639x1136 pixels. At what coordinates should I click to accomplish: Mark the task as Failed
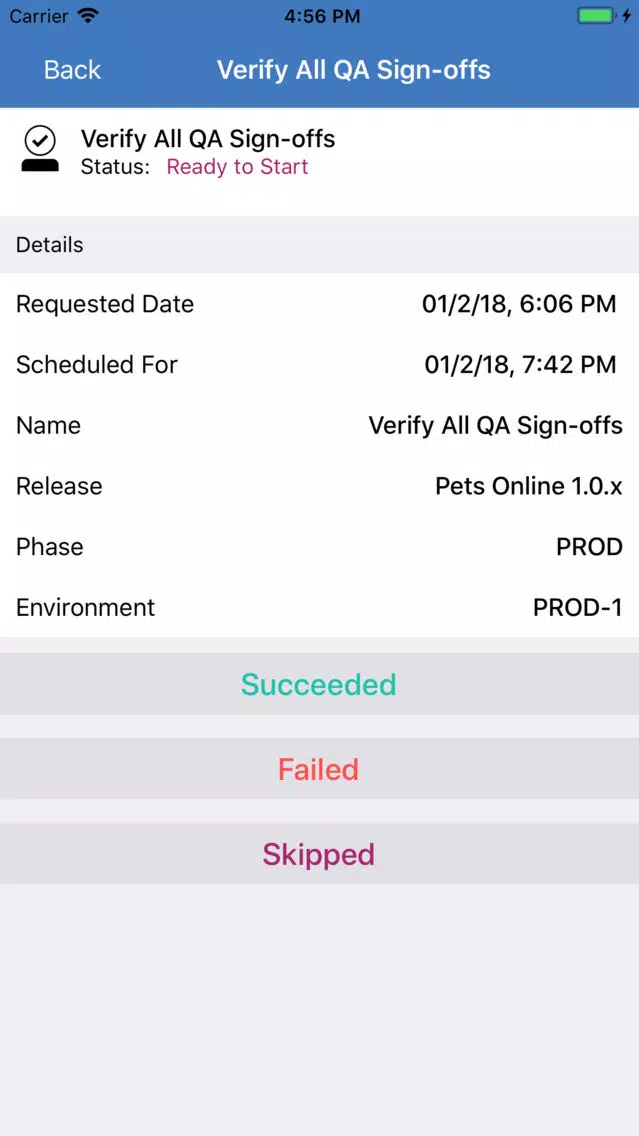pyautogui.click(x=320, y=769)
